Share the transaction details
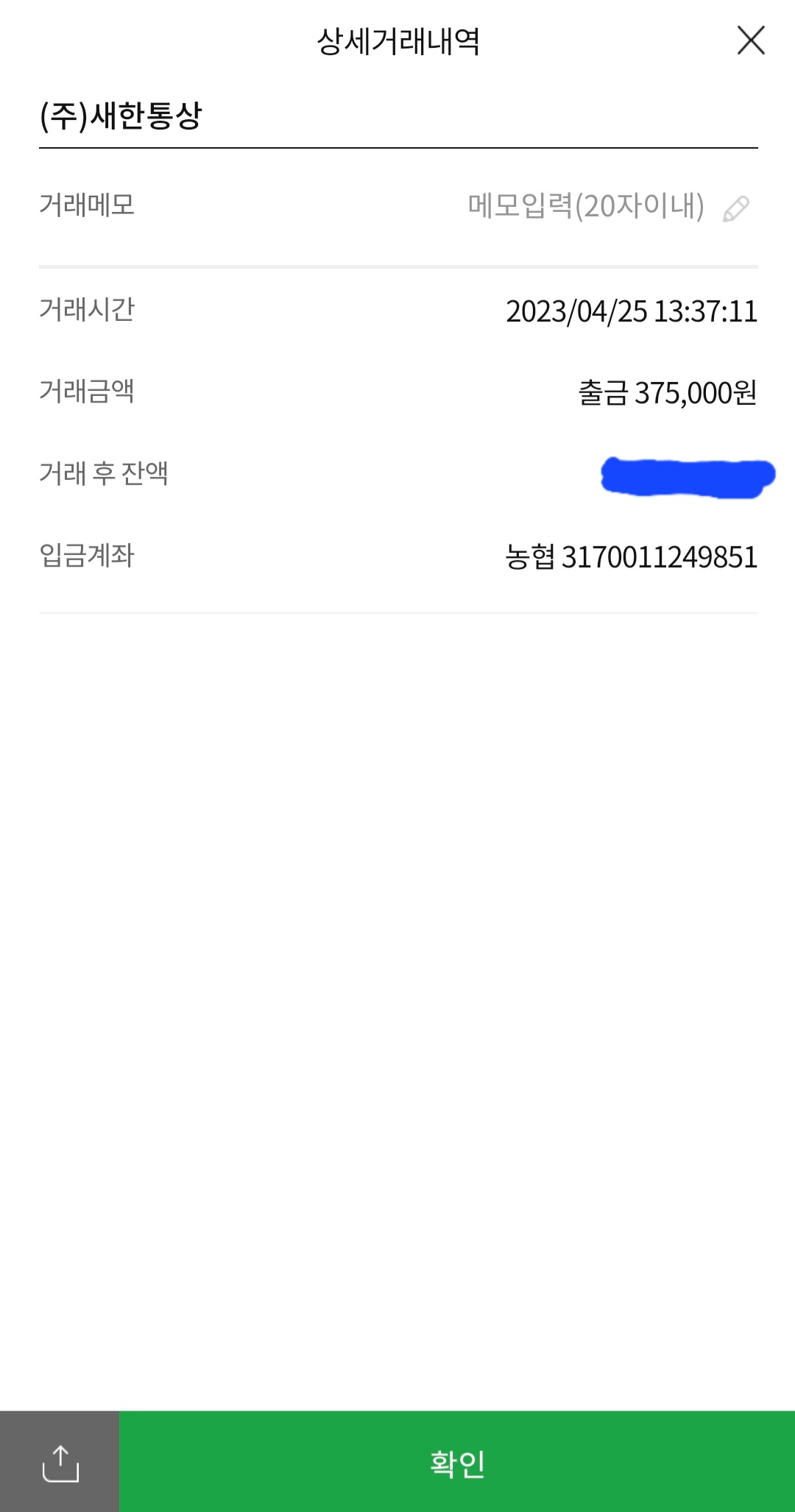 [x=60, y=1462]
